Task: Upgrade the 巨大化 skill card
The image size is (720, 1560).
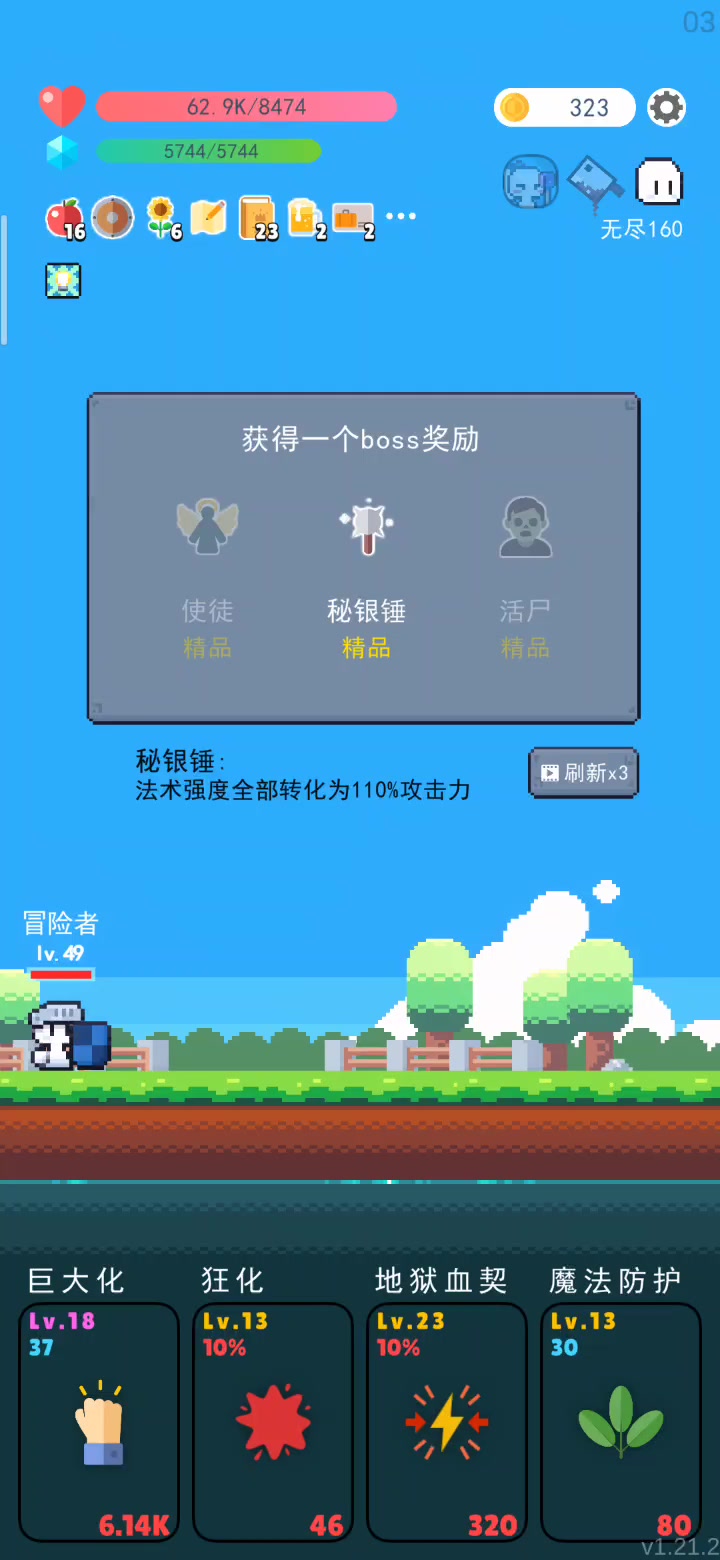Action: [x=99, y=1422]
